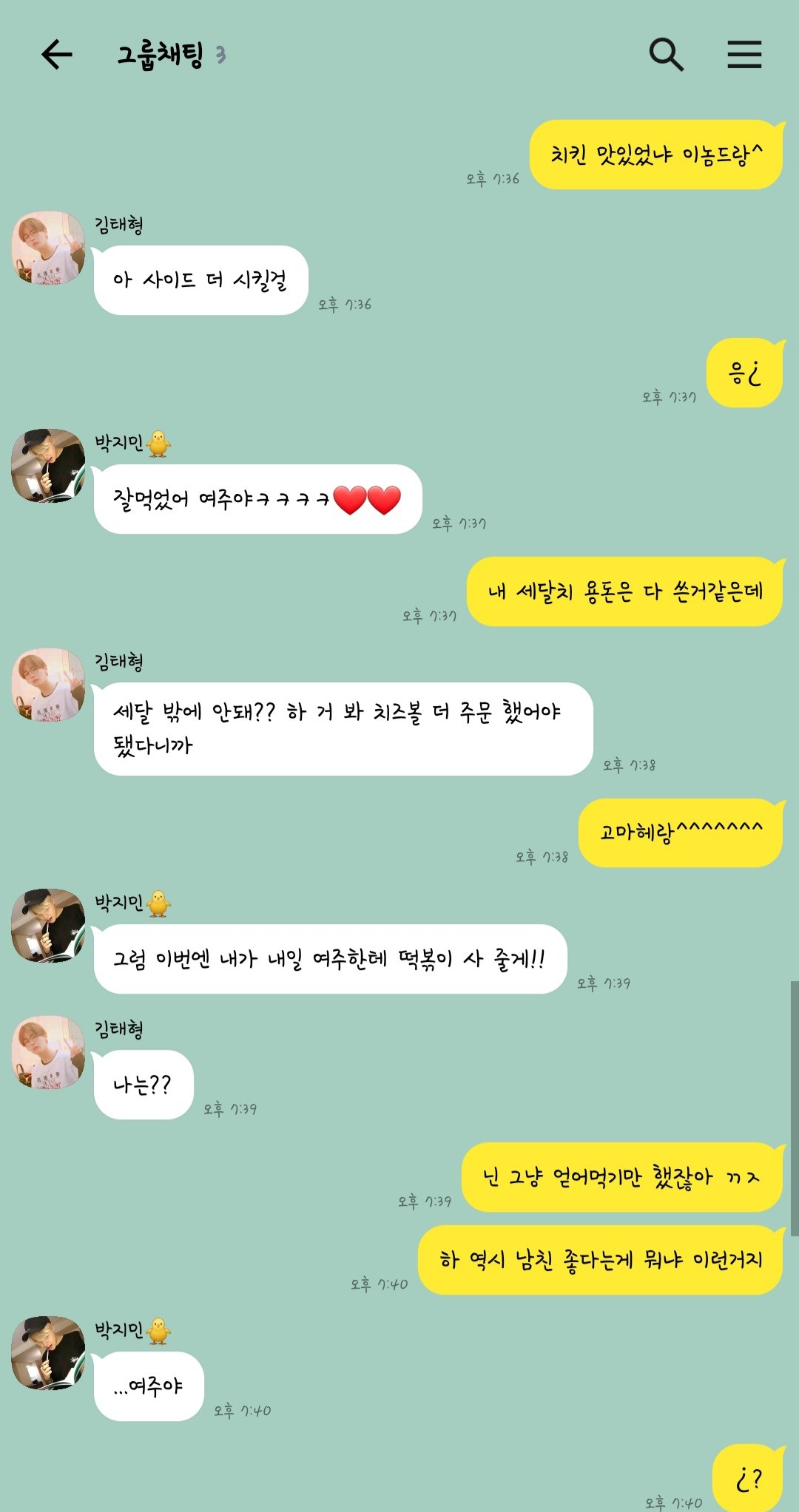Tap 김태형's avatar next to '나는??' message
The image size is (799, 1512).
point(48,1052)
